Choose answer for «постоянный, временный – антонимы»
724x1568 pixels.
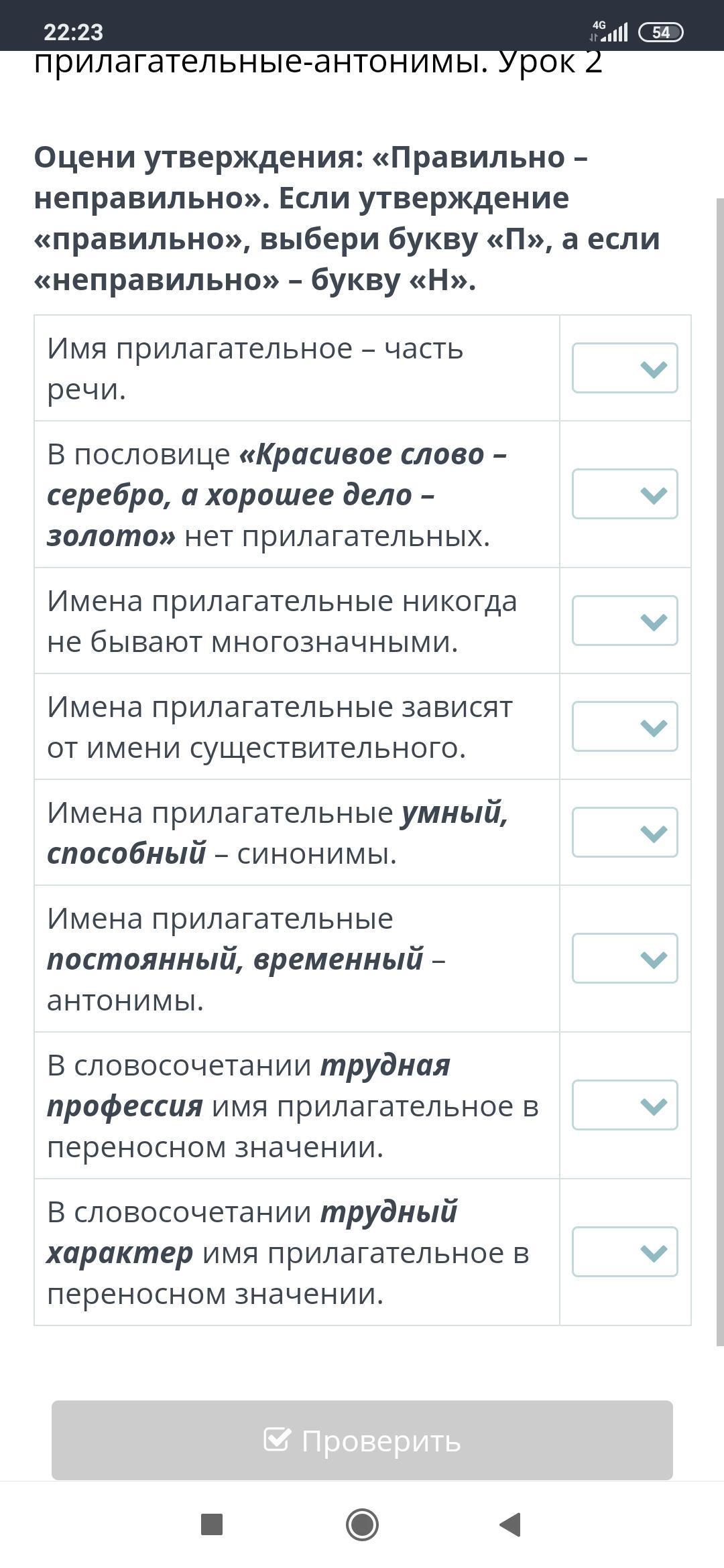[625, 958]
